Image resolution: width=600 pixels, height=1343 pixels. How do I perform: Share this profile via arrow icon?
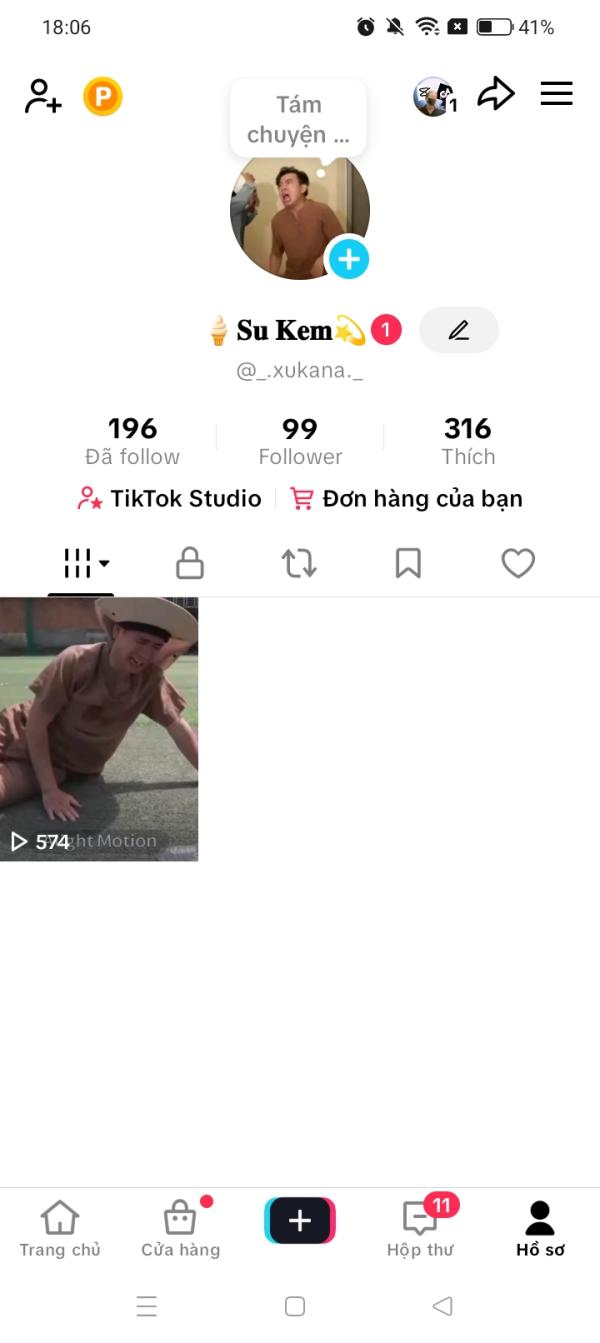(495, 95)
